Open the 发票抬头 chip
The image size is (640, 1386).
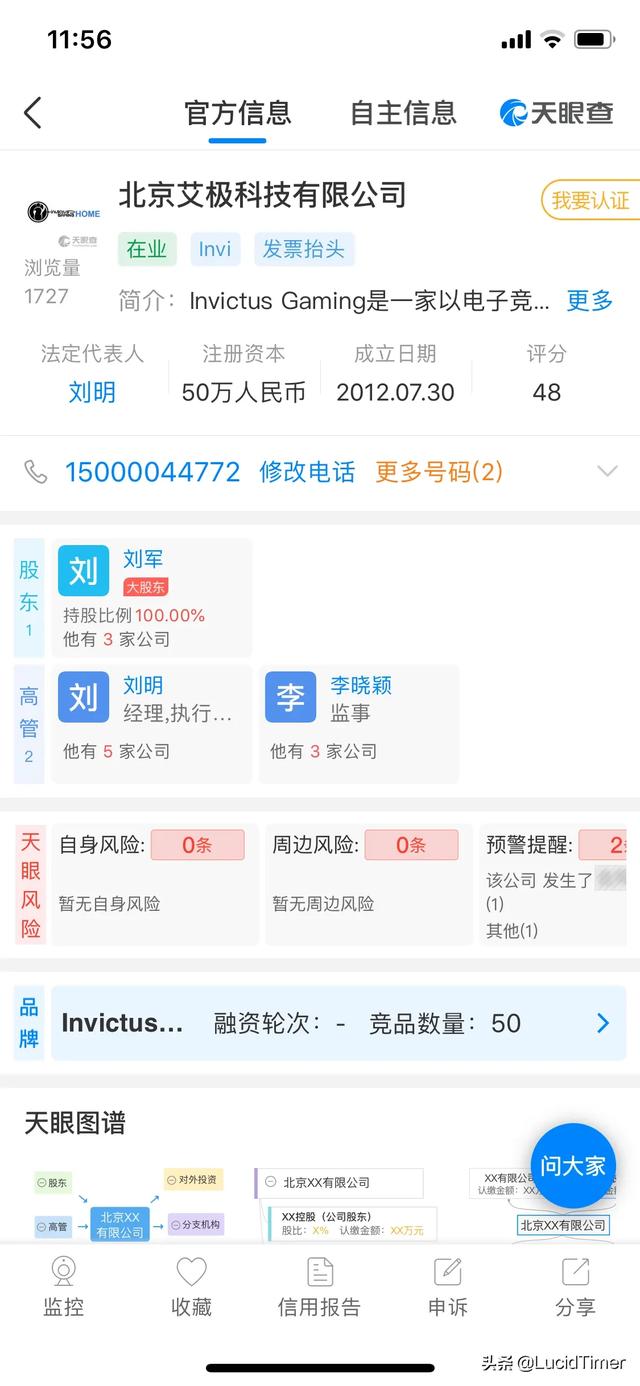(x=304, y=249)
